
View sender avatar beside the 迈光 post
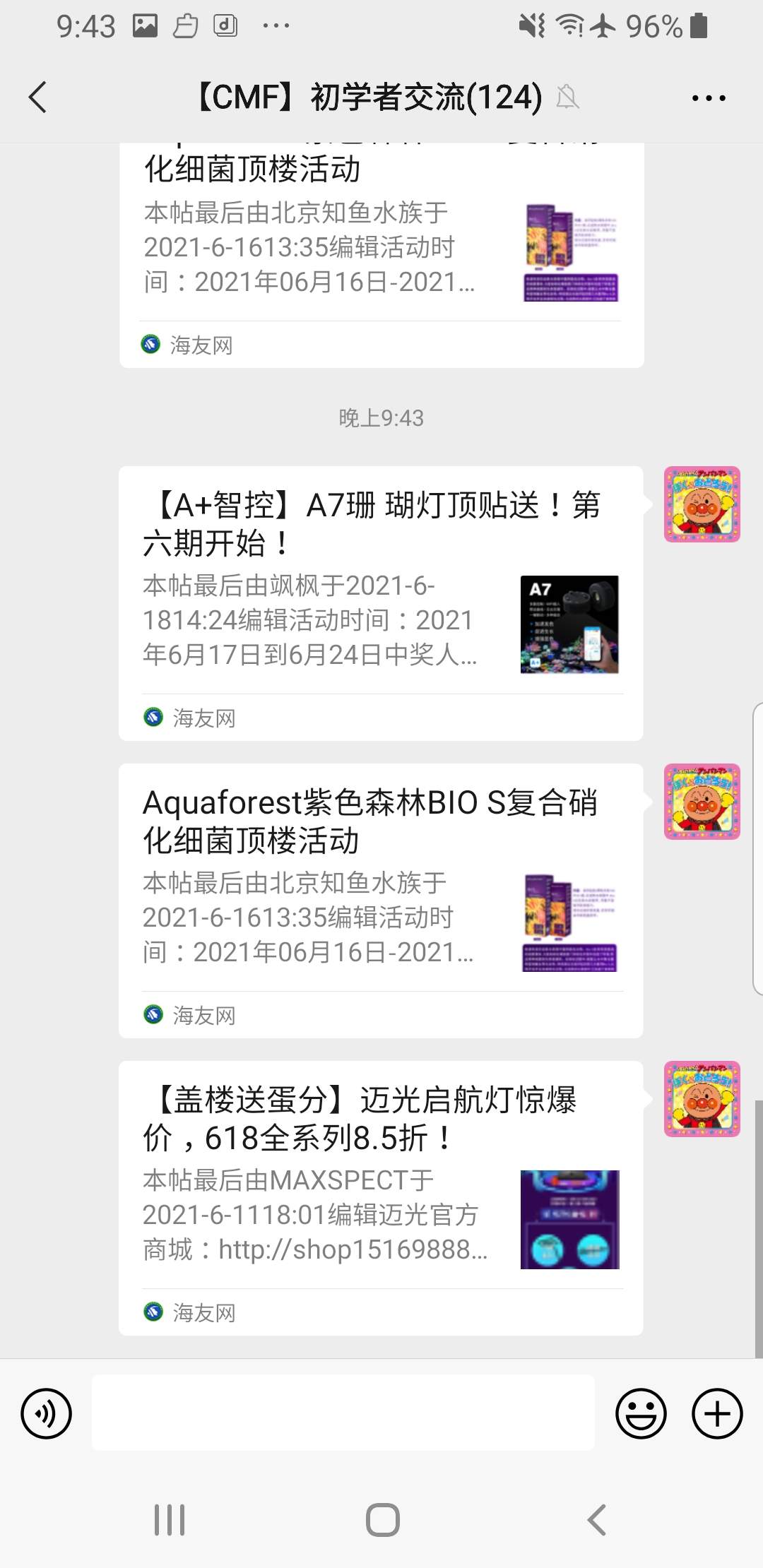coord(702,1099)
